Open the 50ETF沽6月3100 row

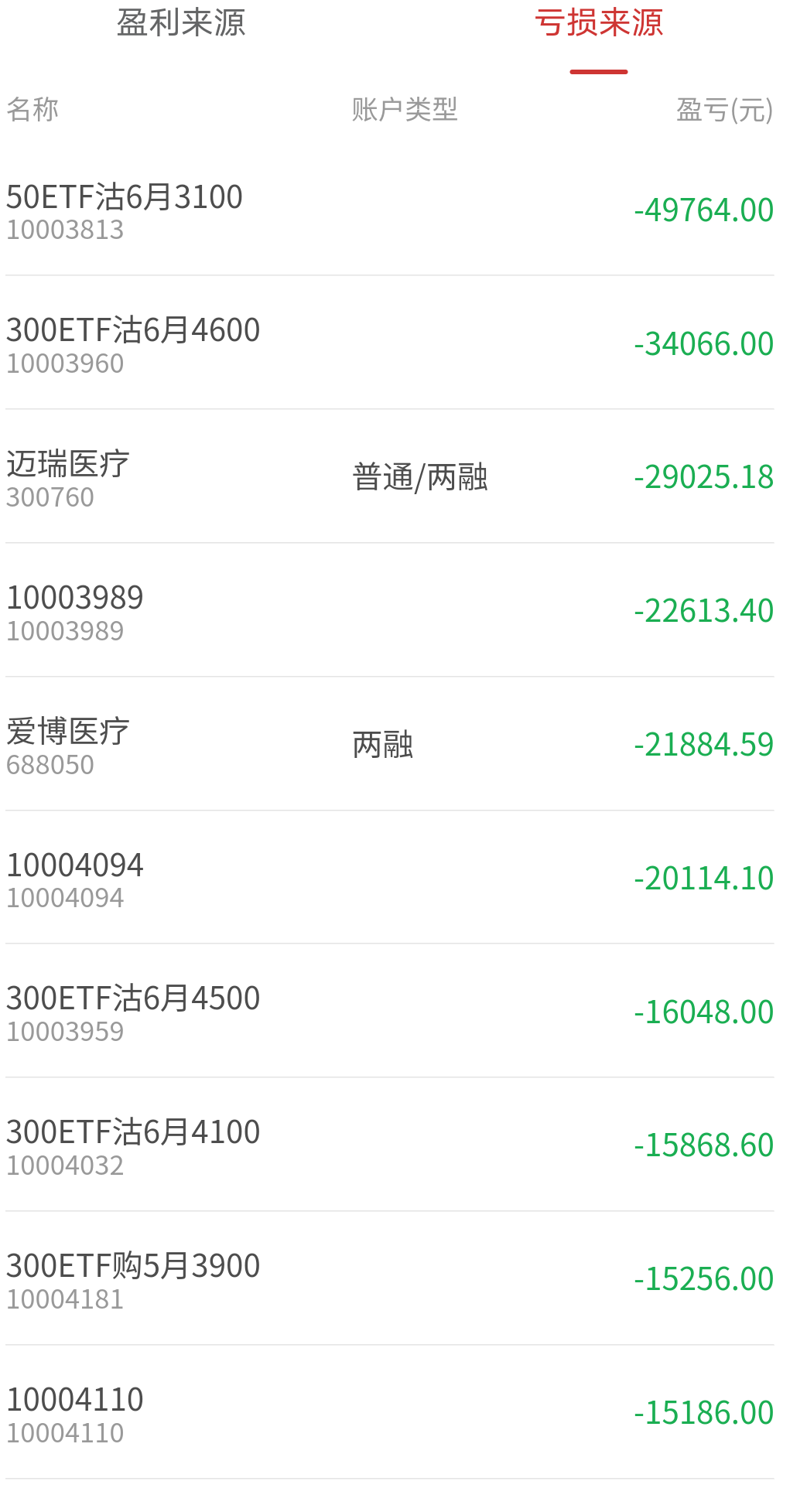point(389,210)
